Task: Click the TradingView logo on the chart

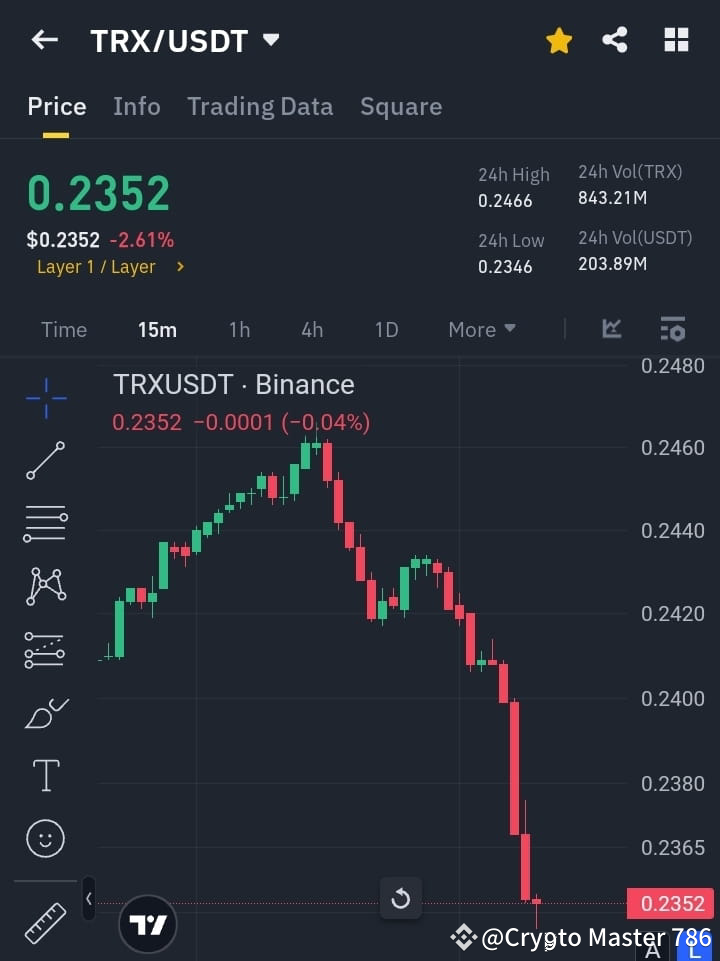Action: 148,923
